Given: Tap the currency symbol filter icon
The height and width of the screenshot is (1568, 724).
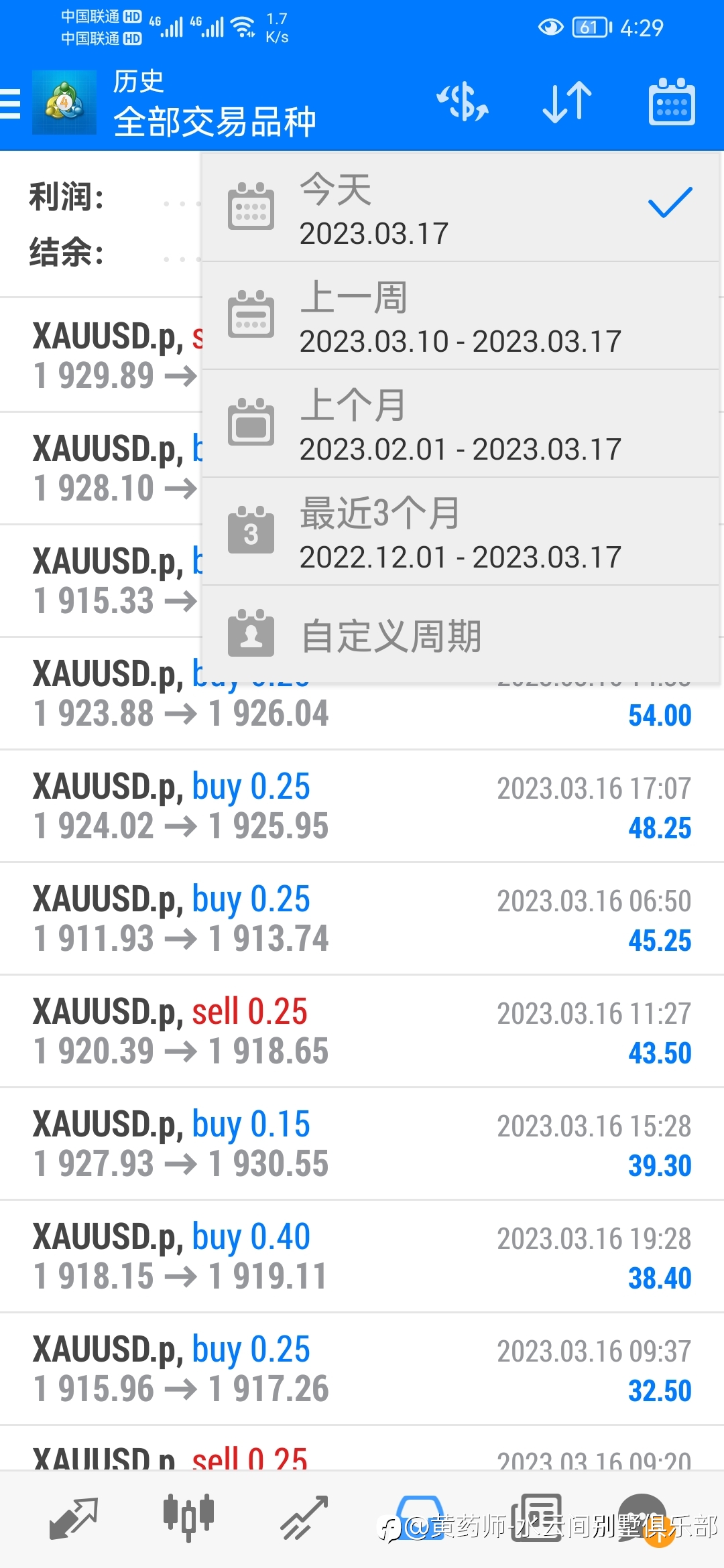Looking at the screenshot, I should point(463,103).
